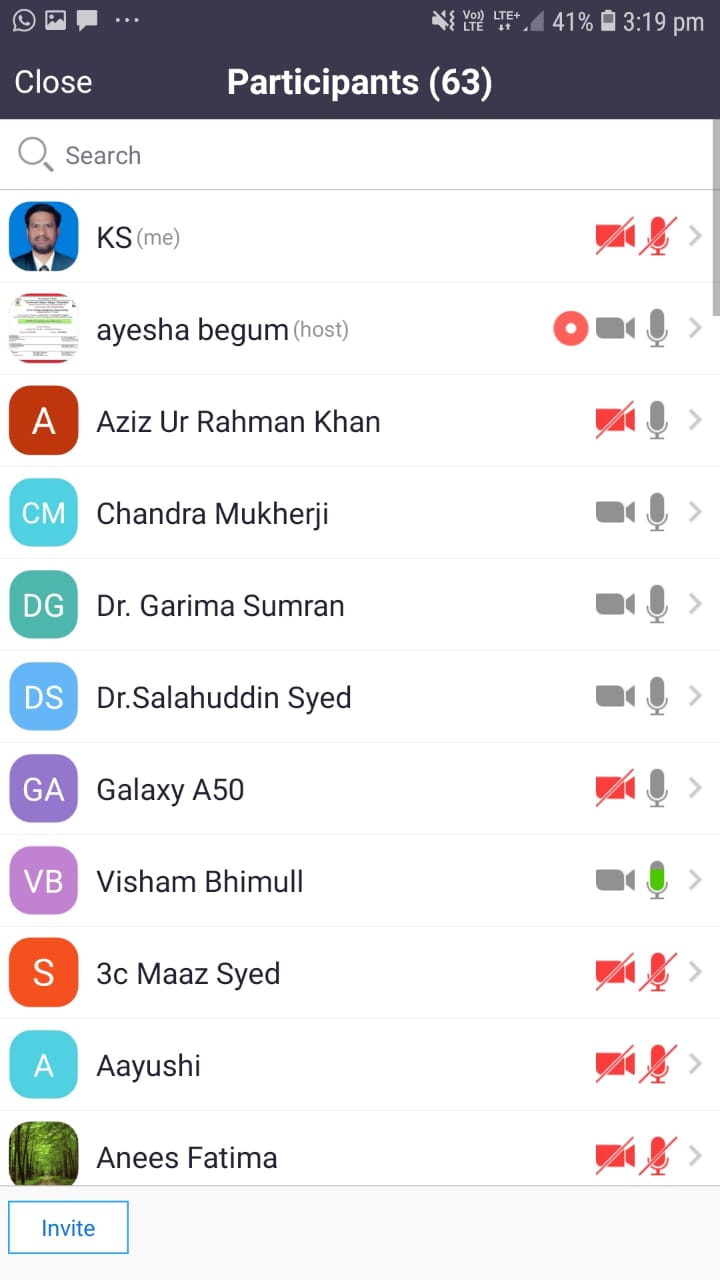720x1280 pixels.
Task: Open Visham Bhimull's participant options
Action: [x=360, y=881]
